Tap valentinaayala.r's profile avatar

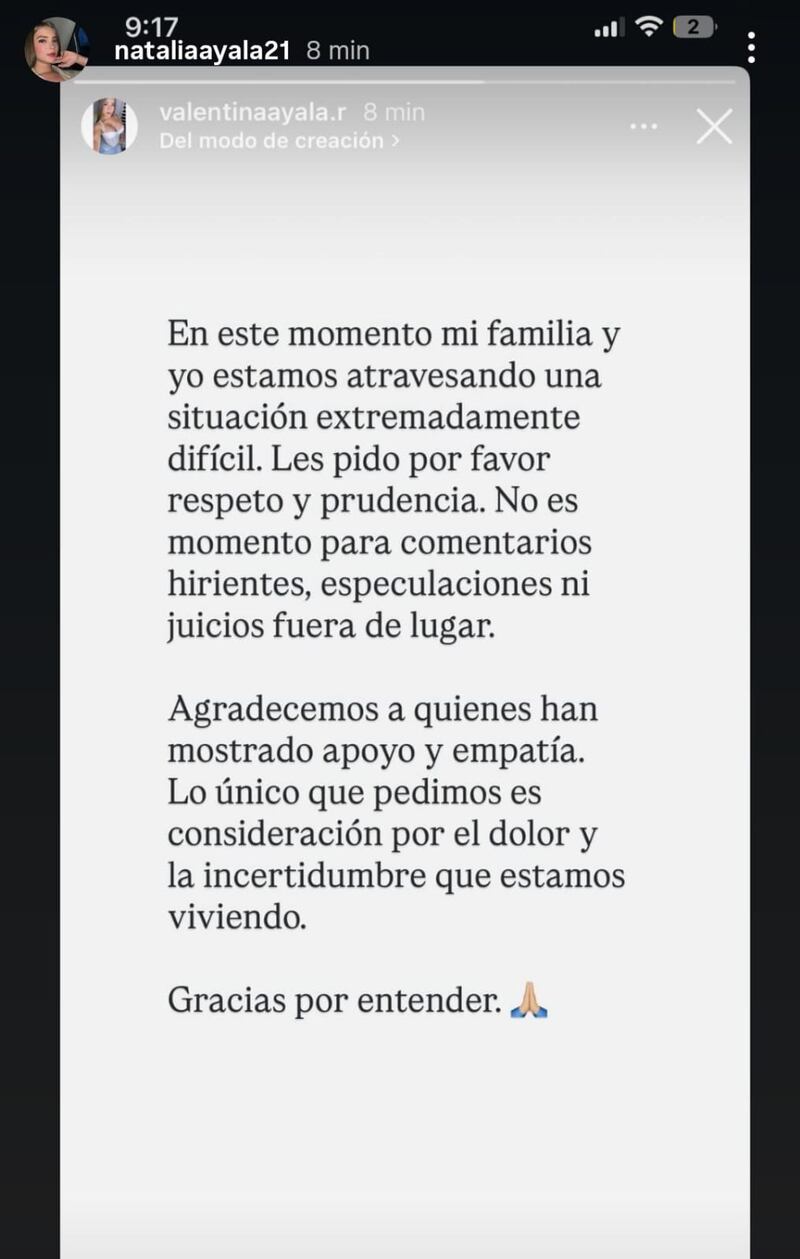[x=110, y=127]
